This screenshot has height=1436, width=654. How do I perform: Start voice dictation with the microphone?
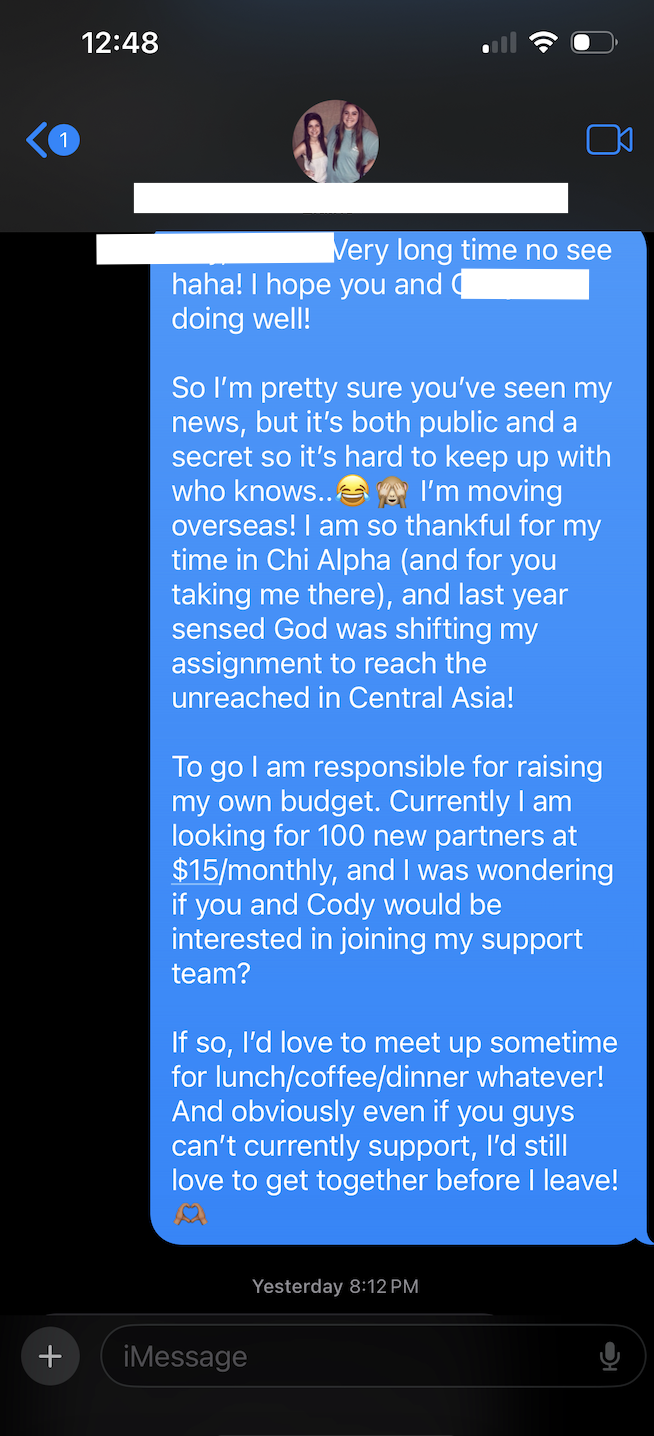click(x=609, y=1356)
